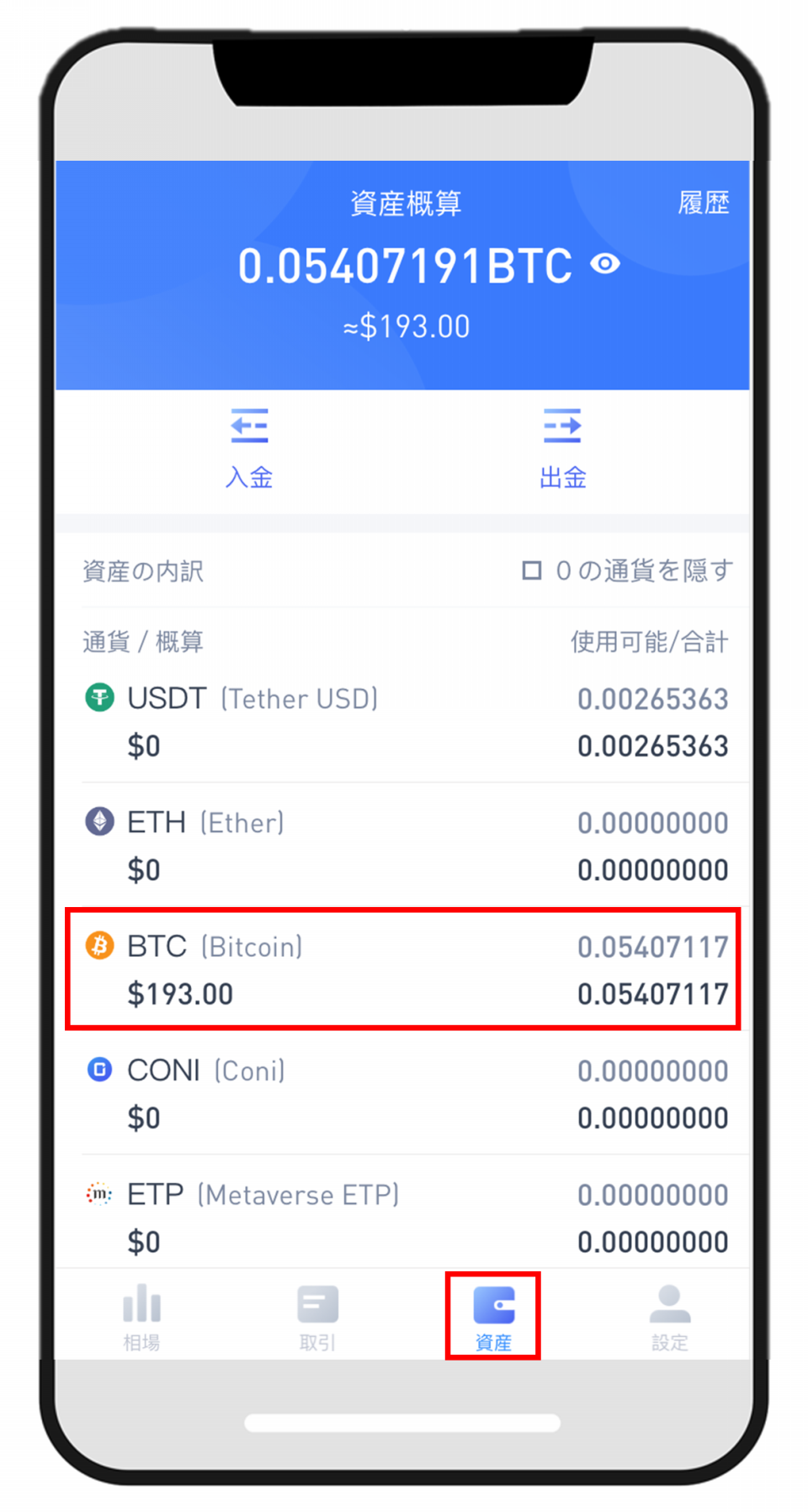Open the ETH Ether row

[x=404, y=846]
